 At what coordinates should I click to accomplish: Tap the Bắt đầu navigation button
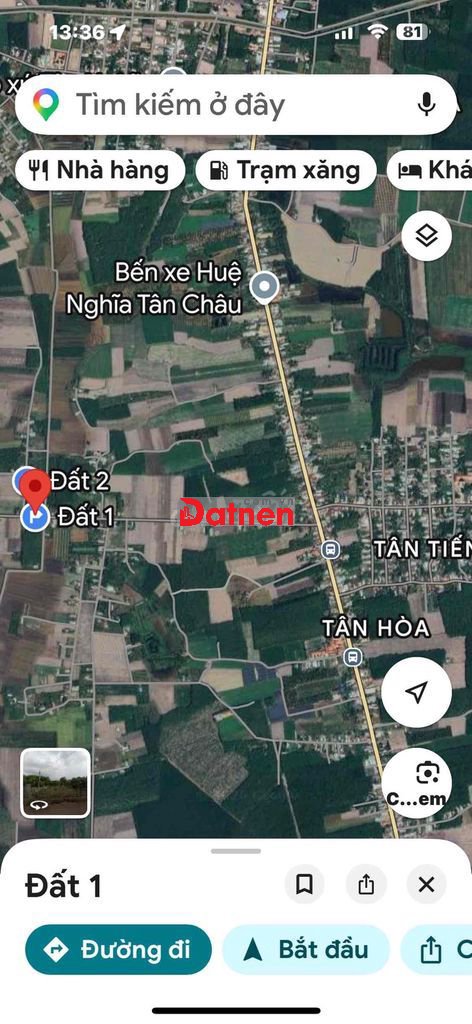pos(306,950)
